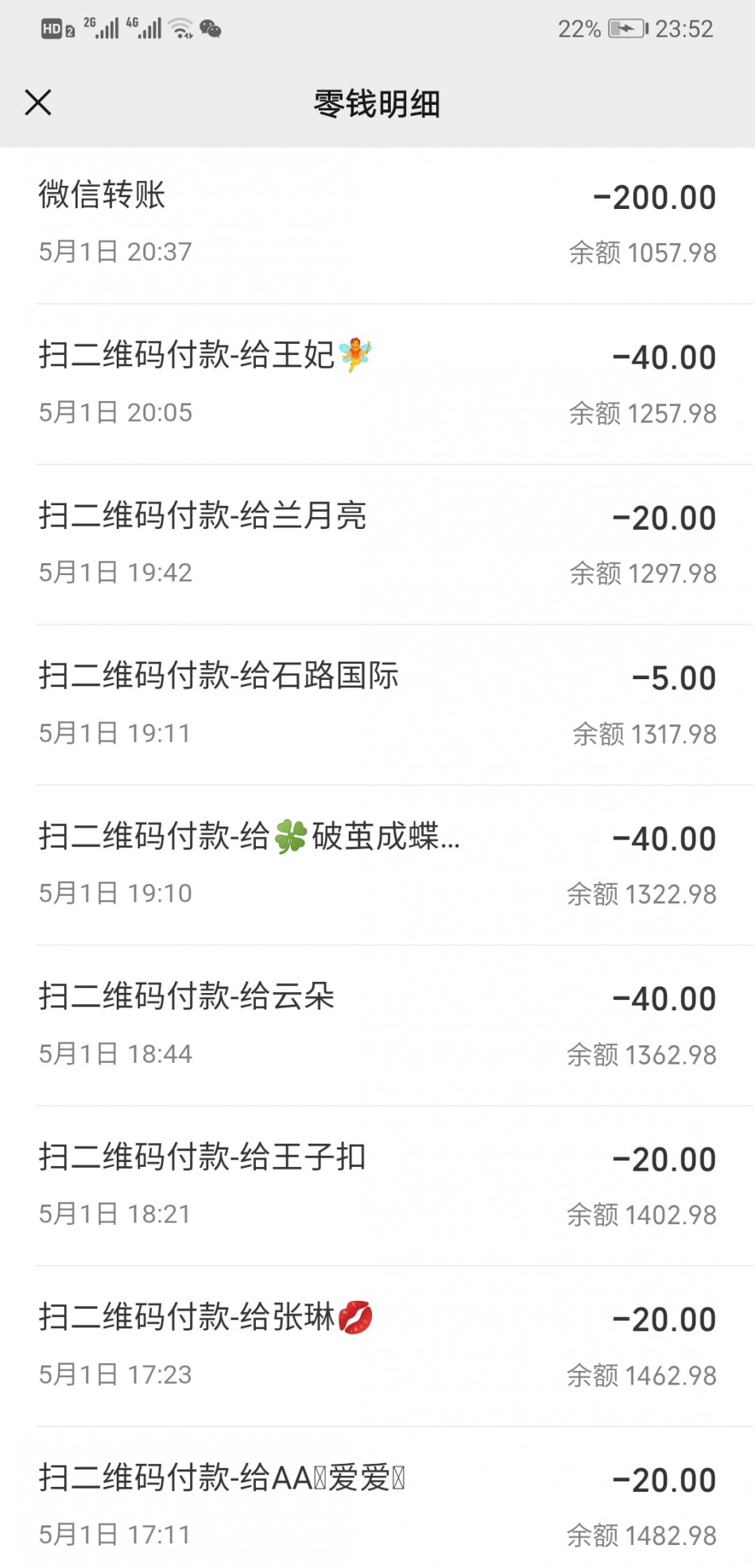Screen dimensions: 755x1568
Task: Open the payment to 张琳
Action: point(377,1346)
